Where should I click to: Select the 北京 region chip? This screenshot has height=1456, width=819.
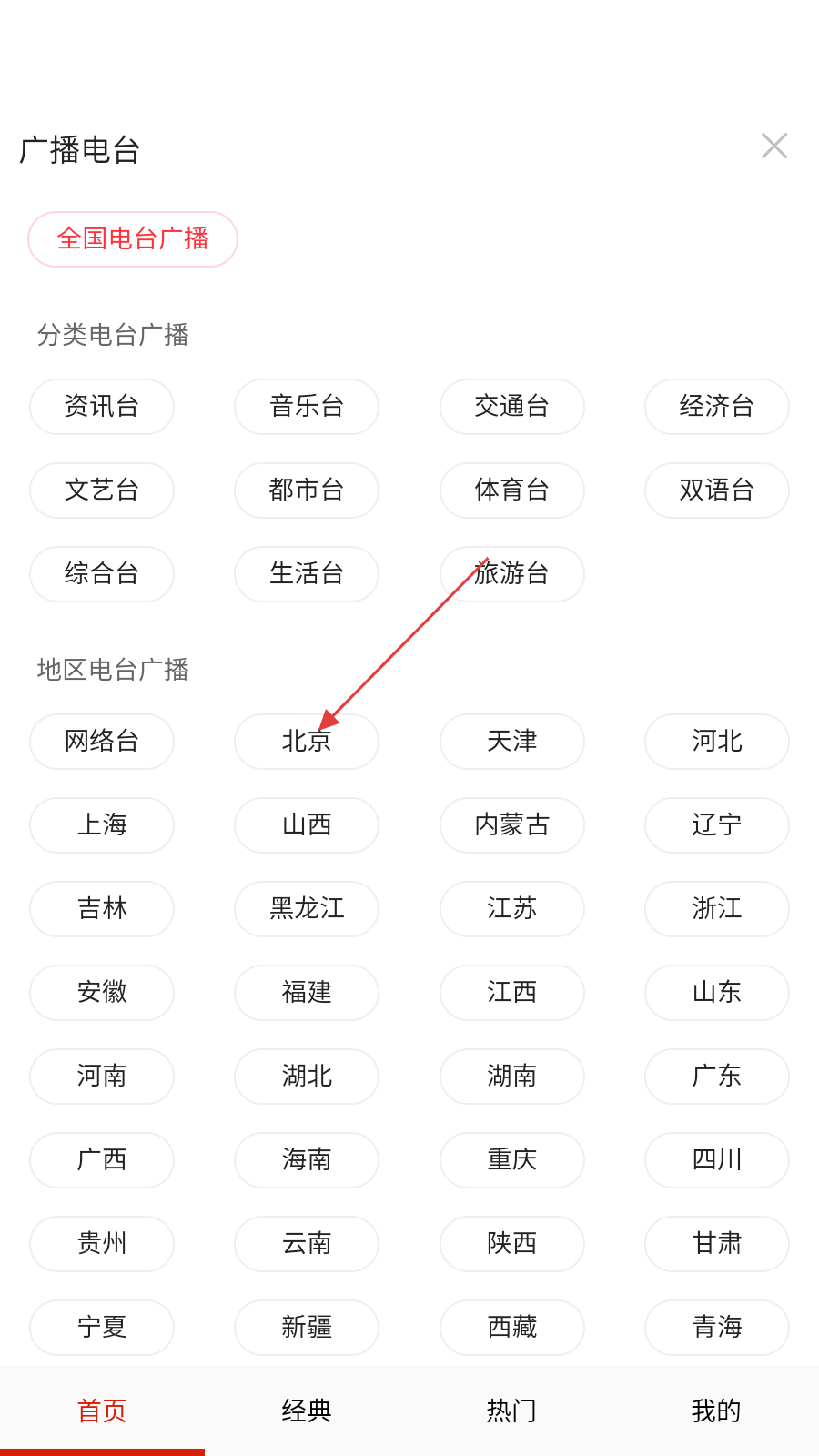click(x=307, y=742)
